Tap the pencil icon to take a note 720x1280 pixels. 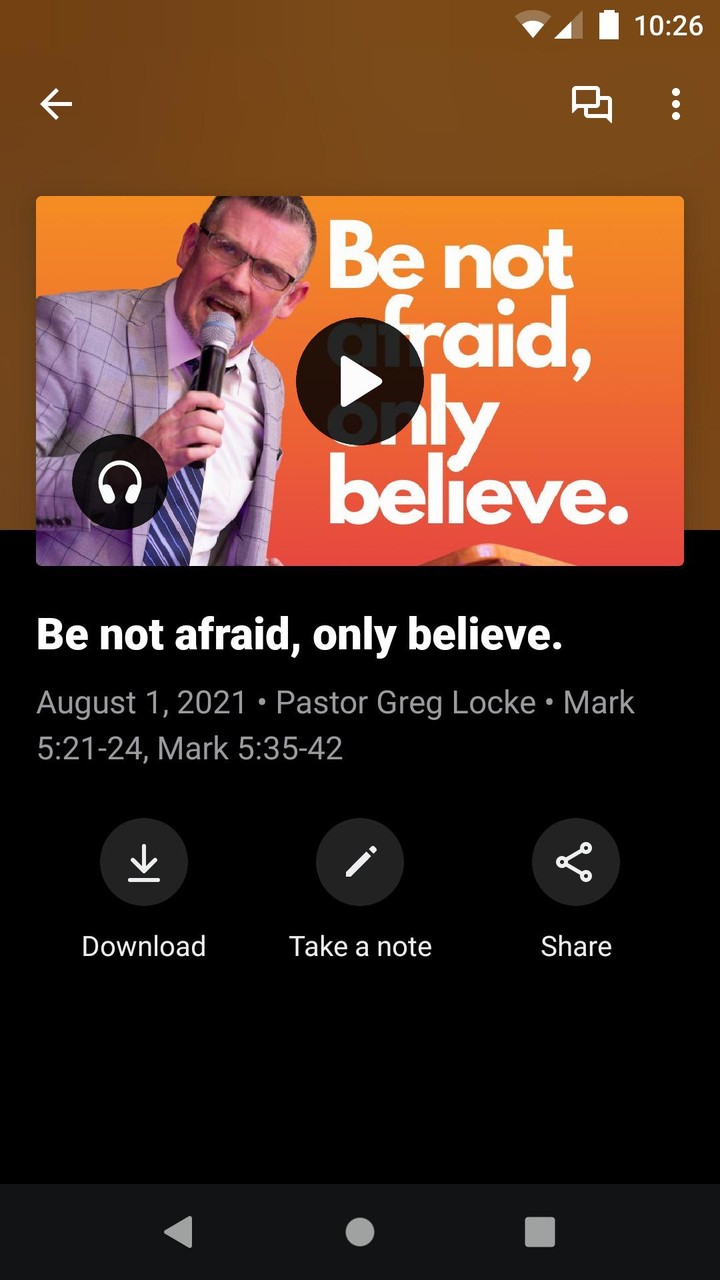360,862
